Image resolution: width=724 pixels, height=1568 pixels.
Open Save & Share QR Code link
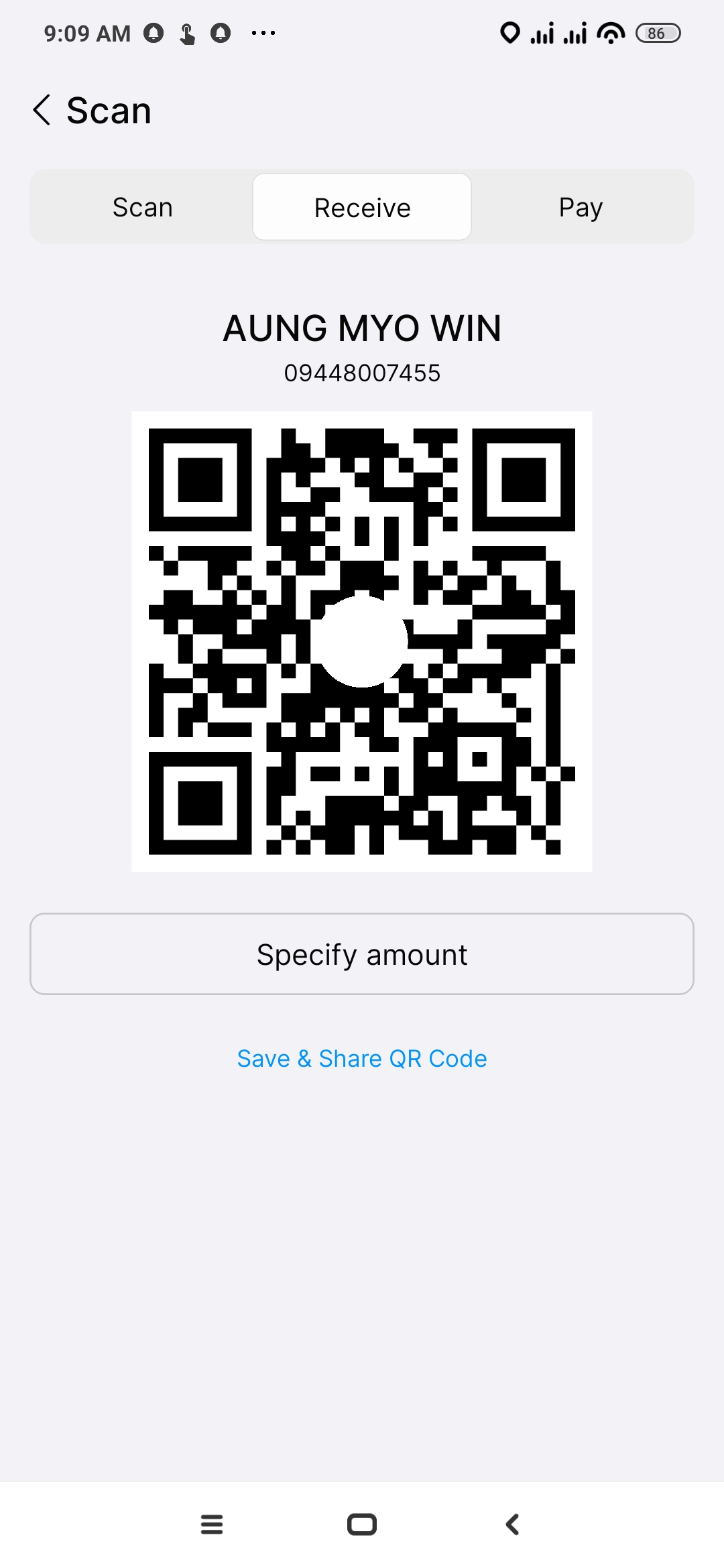pos(362,1058)
